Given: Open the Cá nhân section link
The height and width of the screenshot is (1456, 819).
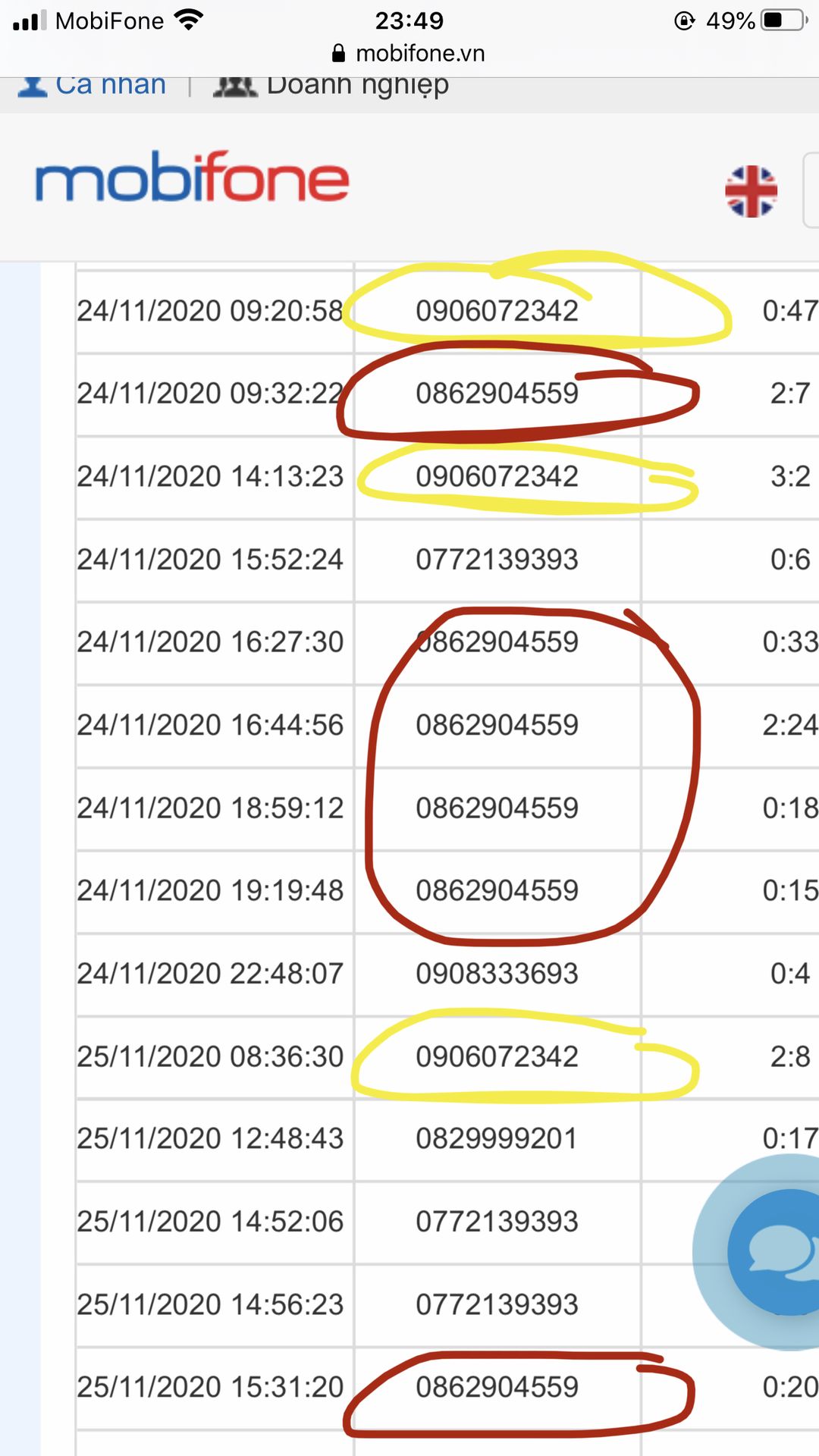Looking at the screenshot, I should (x=93, y=86).
